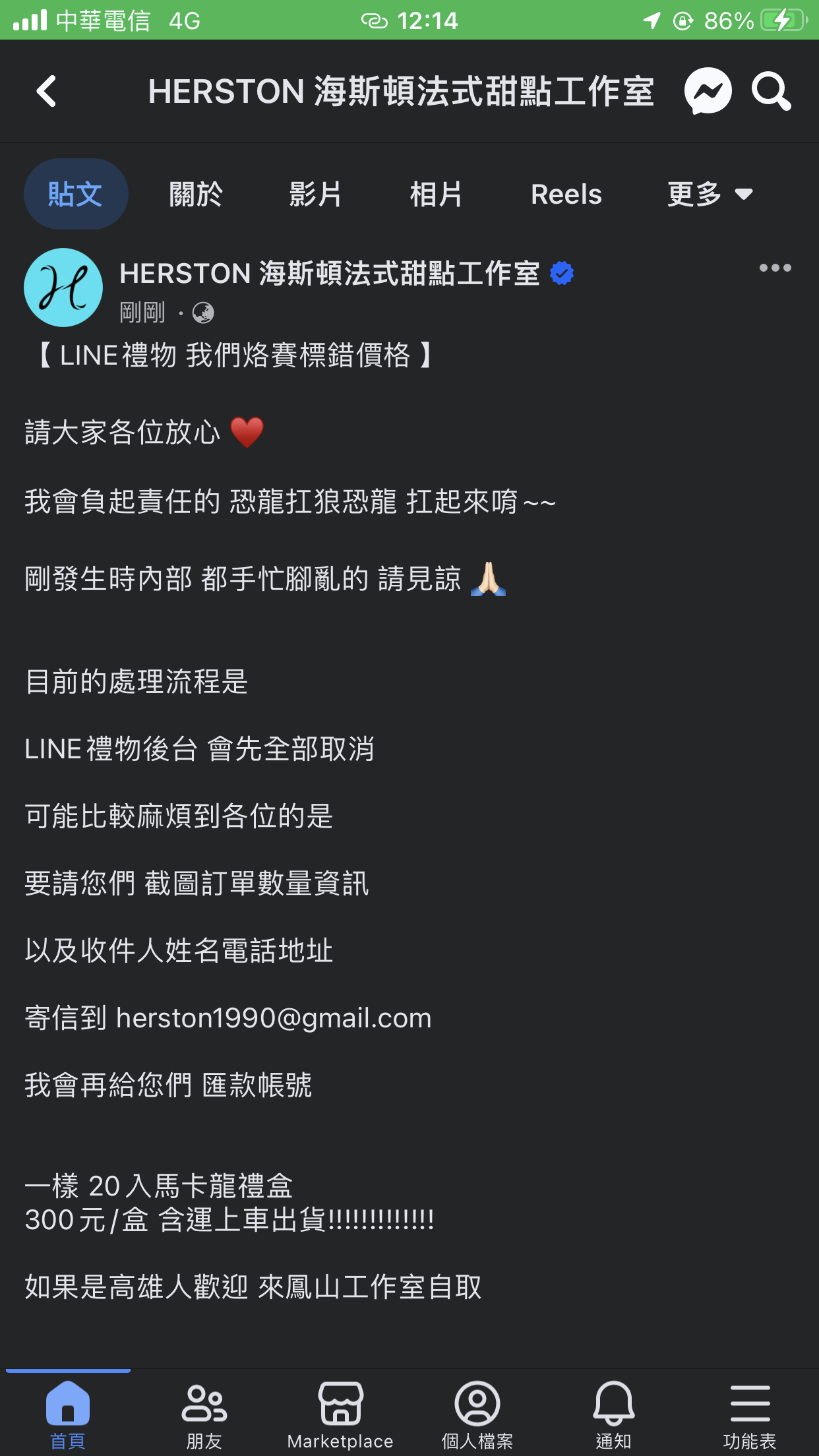Open the post's three-dot options menu
The width and height of the screenshot is (819, 1456).
pyautogui.click(x=775, y=268)
